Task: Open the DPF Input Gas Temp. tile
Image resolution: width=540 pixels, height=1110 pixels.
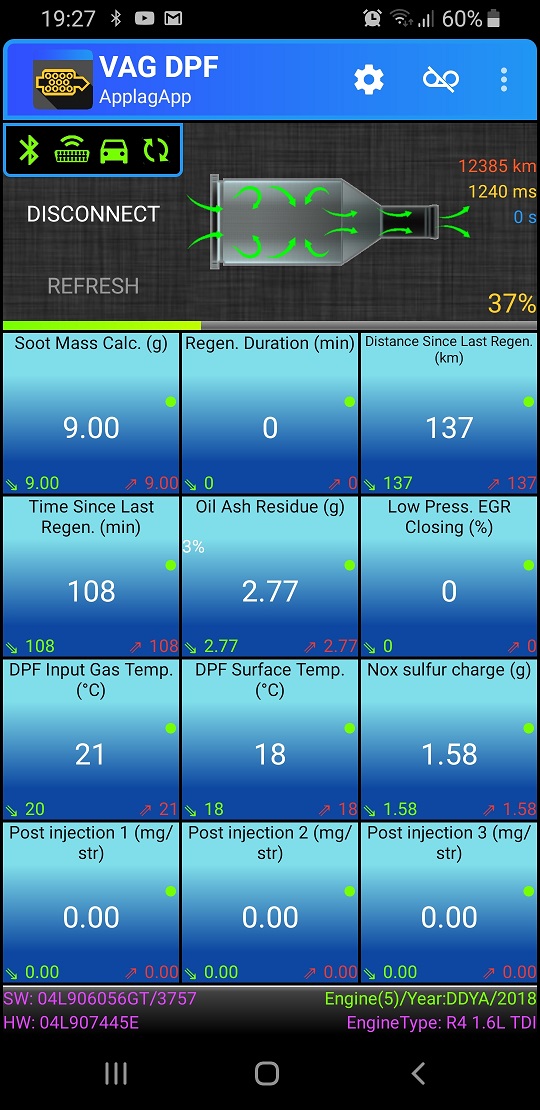Action: tap(91, 739)
